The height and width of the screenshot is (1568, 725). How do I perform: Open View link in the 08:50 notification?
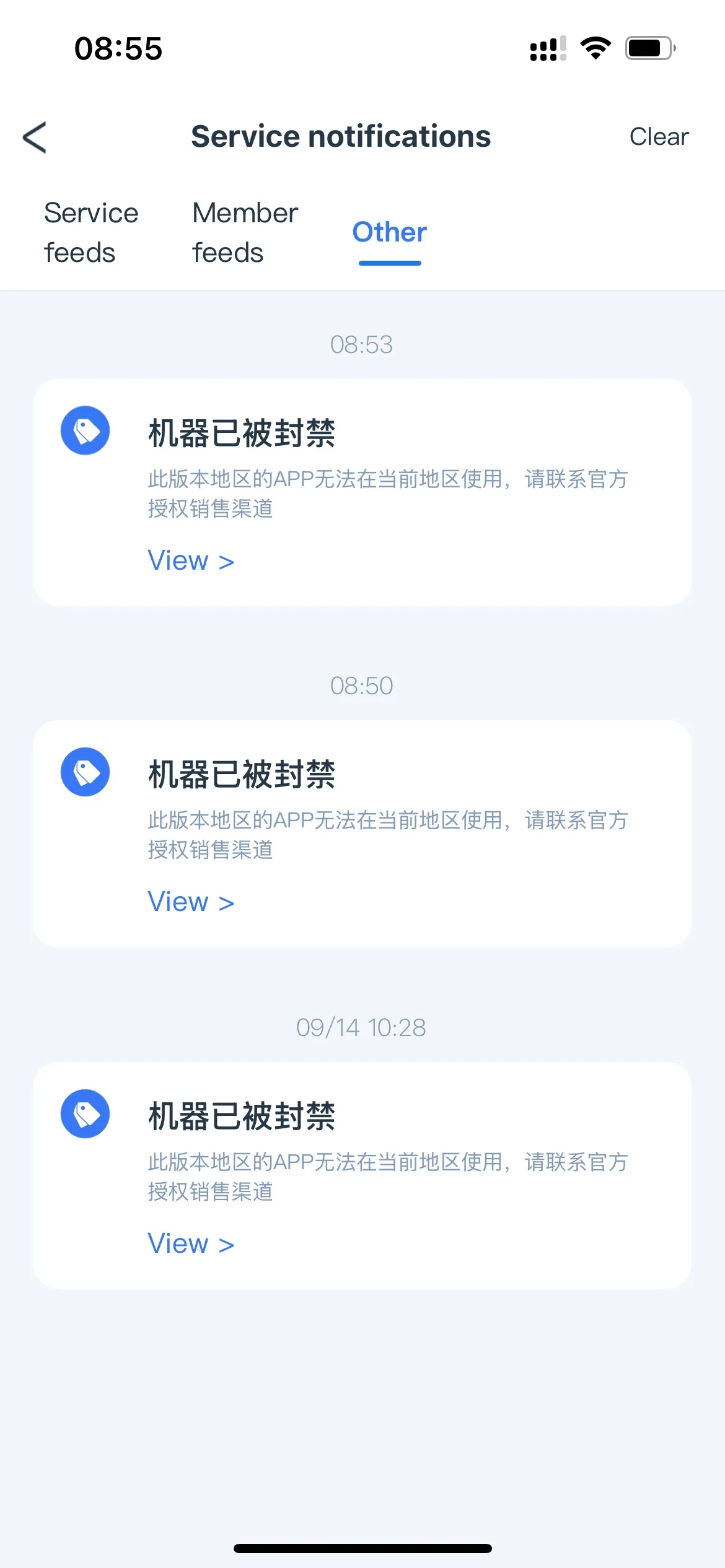[x=190, y=902]
